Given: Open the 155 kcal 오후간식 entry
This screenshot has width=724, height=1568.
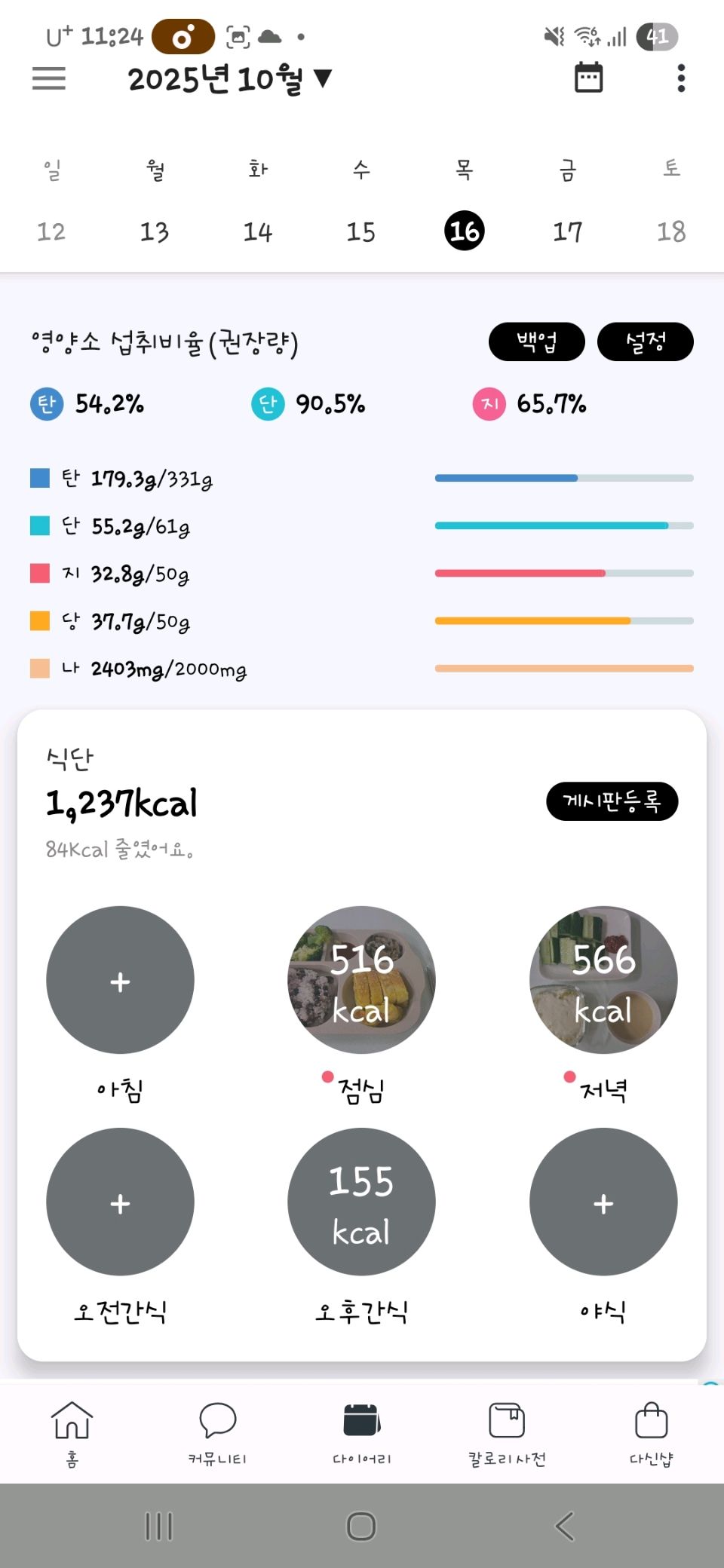Looking at the screenshot, I should pos(361,1202).
